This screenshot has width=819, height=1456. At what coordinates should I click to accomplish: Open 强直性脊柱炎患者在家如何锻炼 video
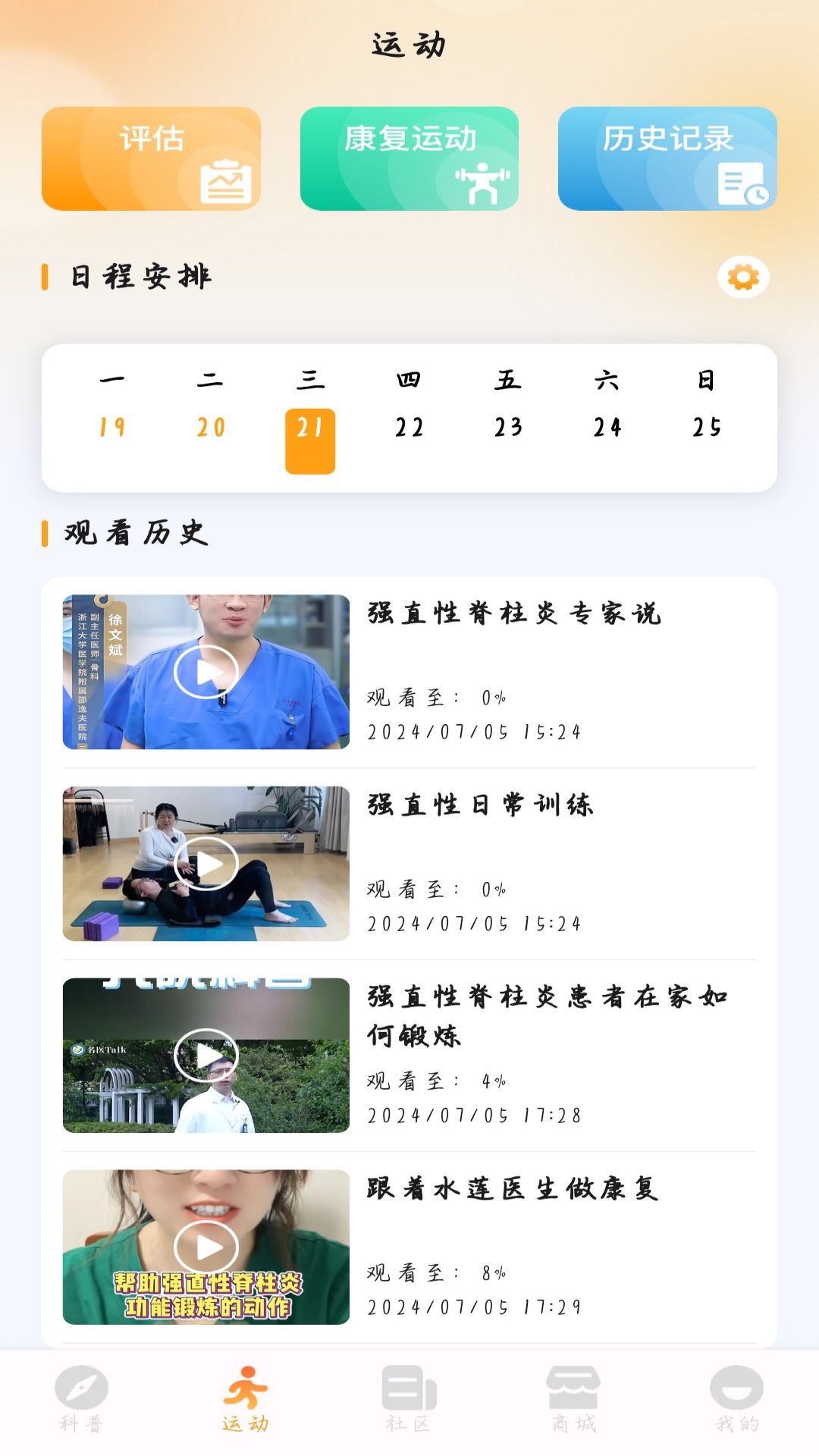[206, 1056]
